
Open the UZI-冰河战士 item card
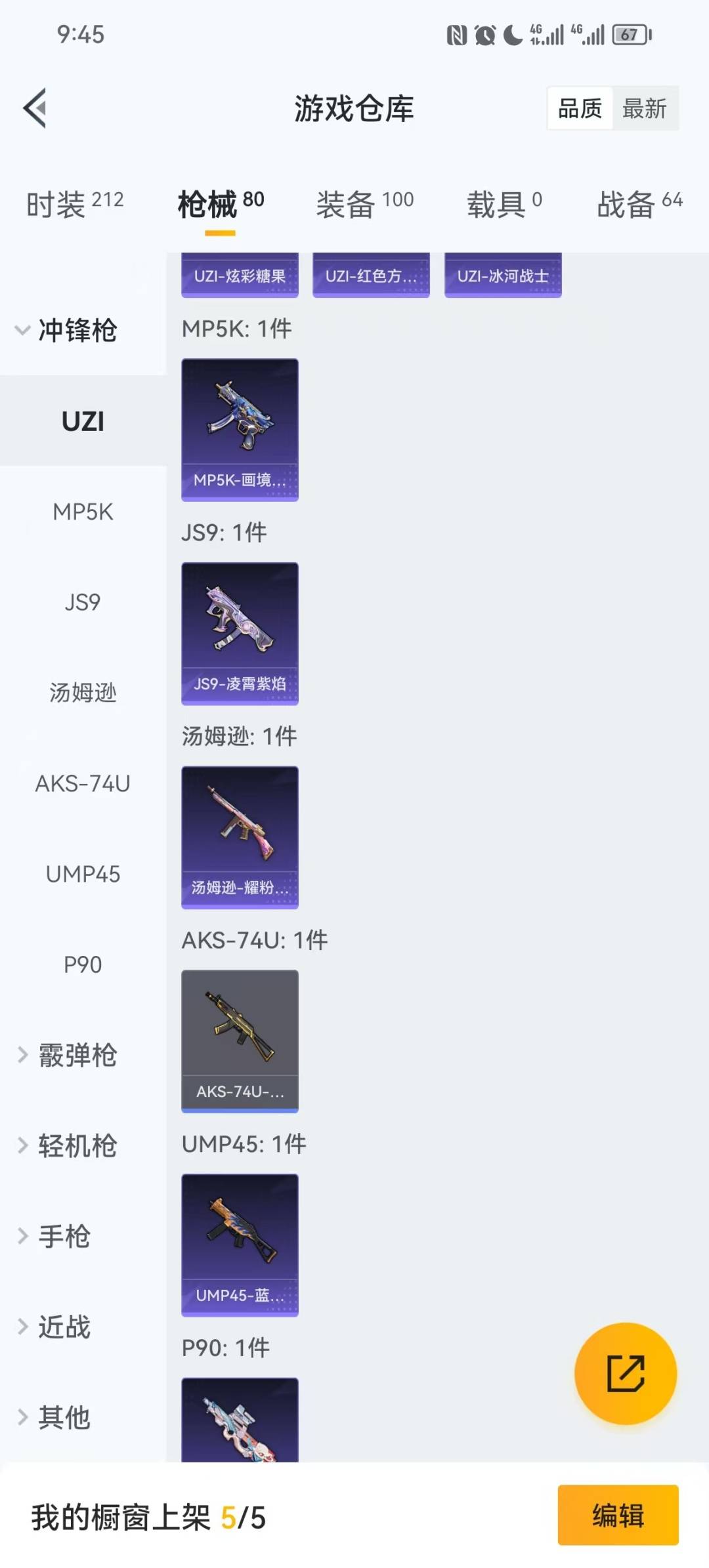coord(503,276)
